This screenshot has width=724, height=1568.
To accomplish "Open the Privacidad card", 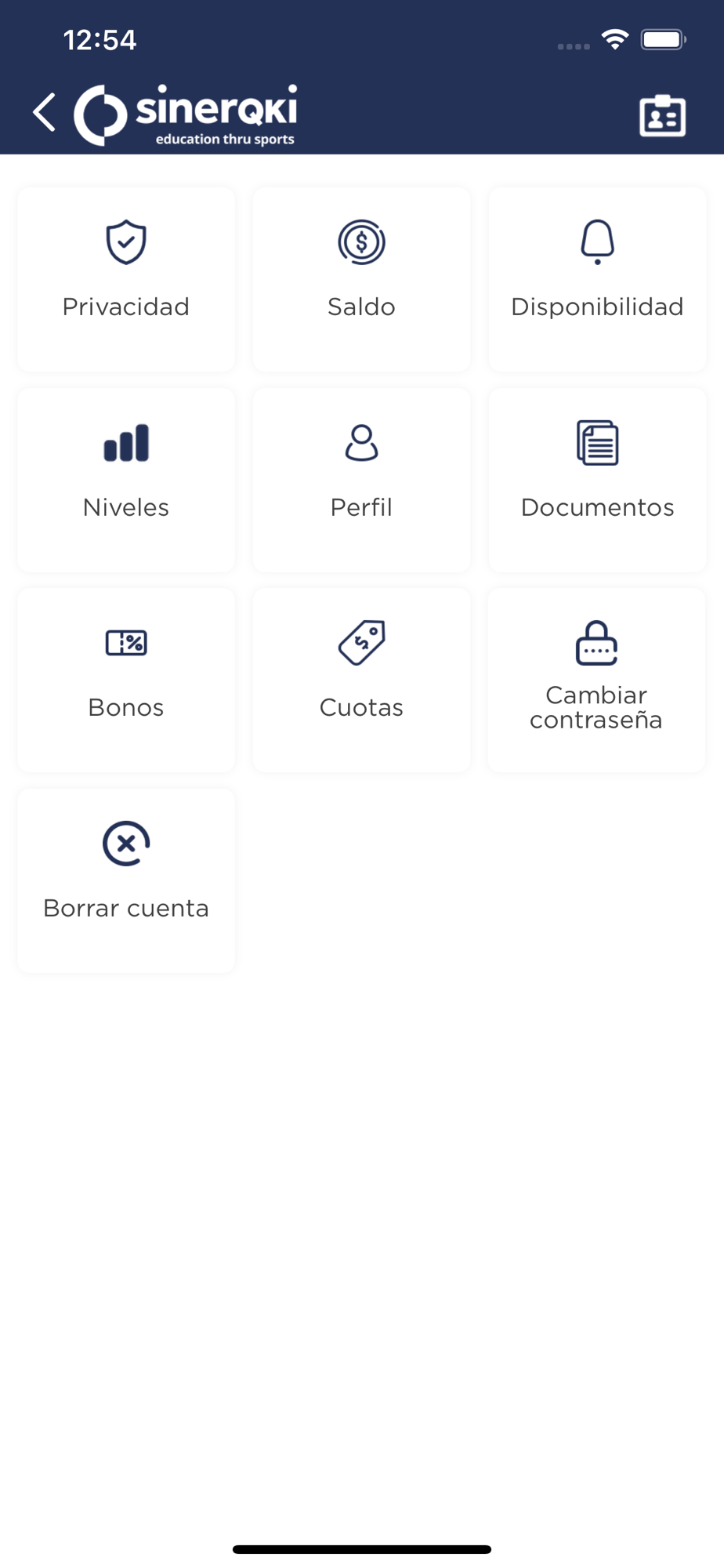I will tap(126, 279).
